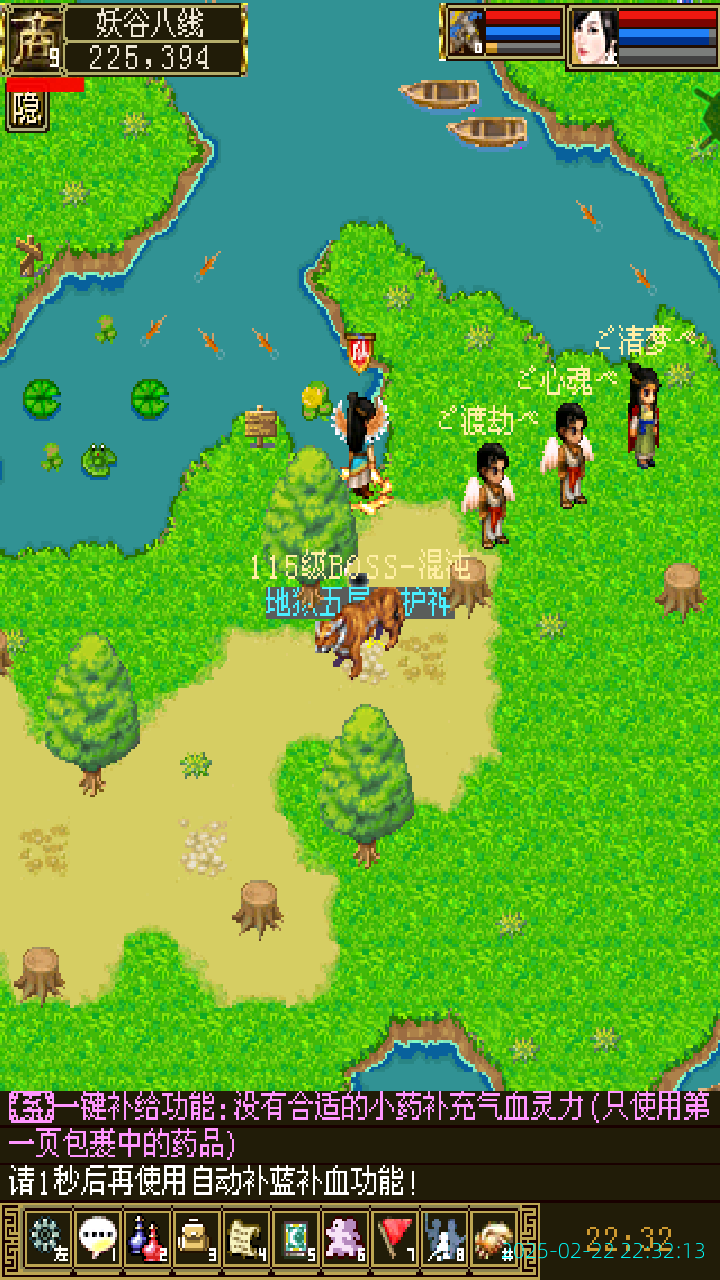Image resolution: width=720 pixels, height=1280 pixels.
Task: Open the backpack inventory
Action: click(x=196, y=1238)
